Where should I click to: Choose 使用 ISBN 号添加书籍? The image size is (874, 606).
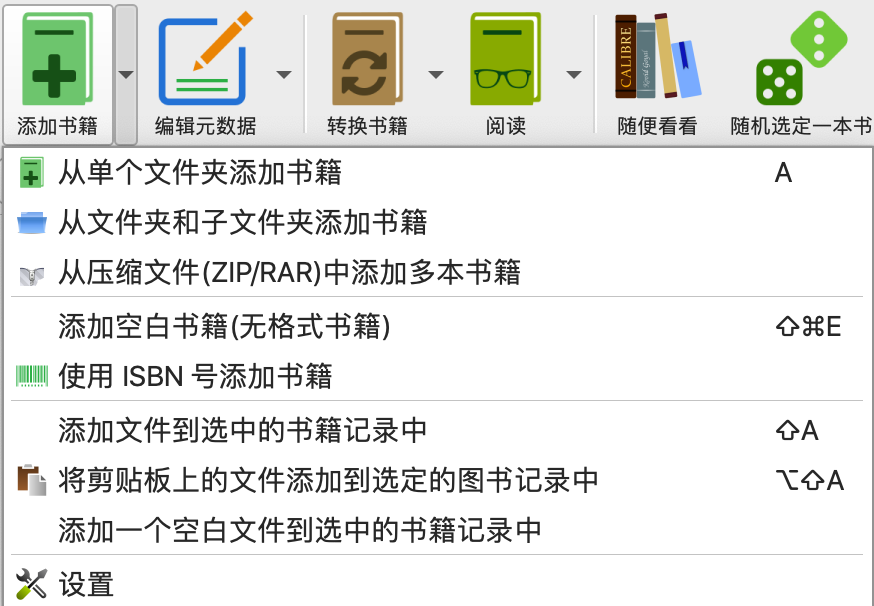tap(195, 377)
